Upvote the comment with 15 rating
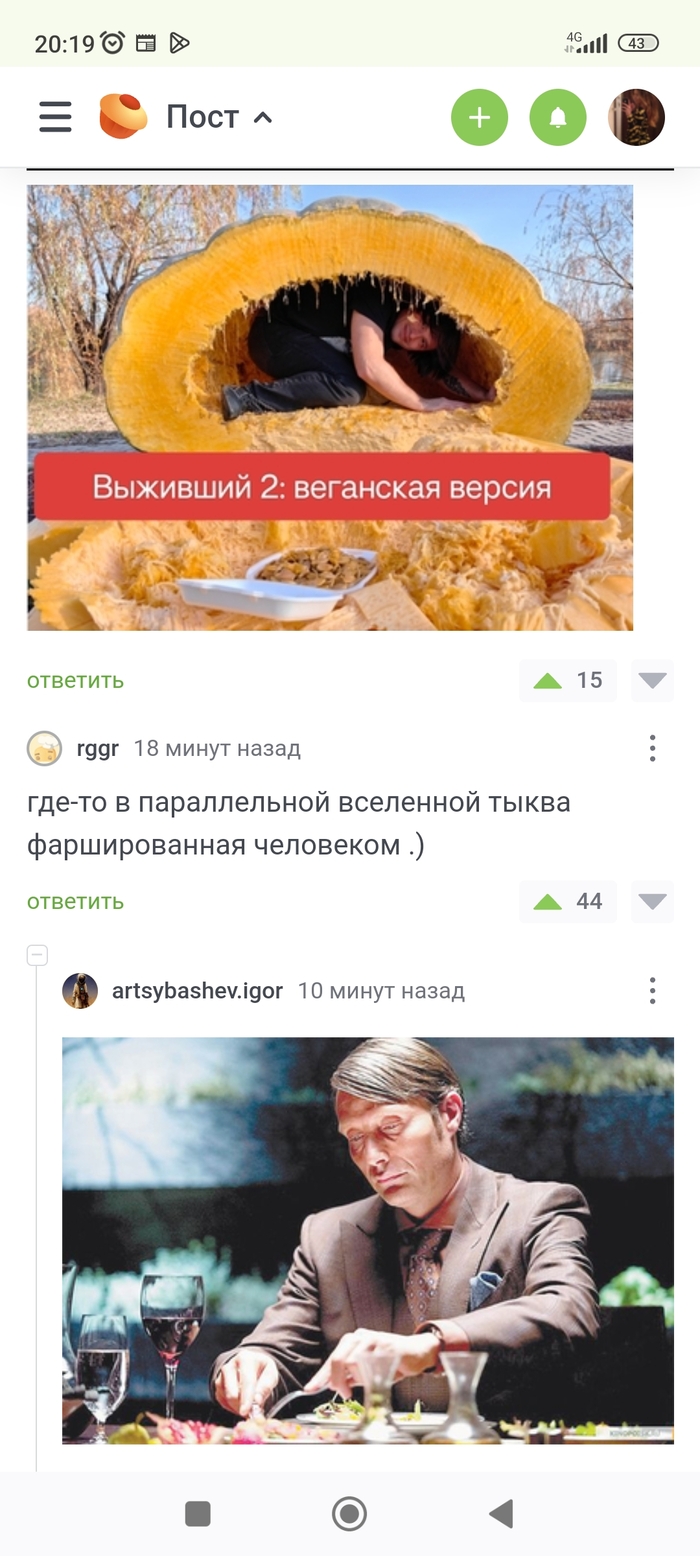Screen dimensions: 700x1556 click(x=547, y=680)
